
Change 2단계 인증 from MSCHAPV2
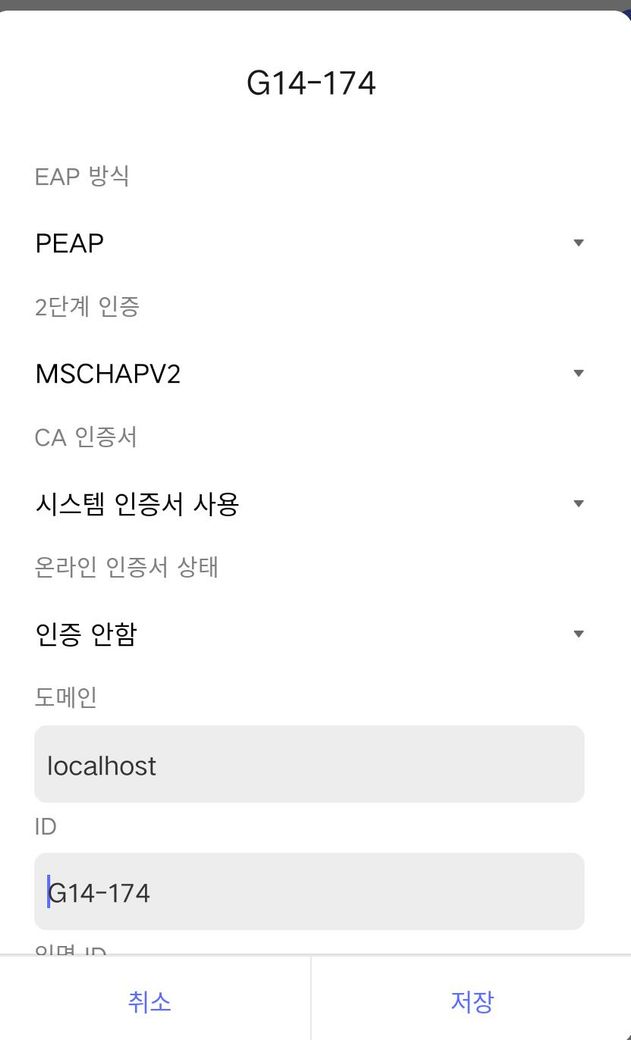[309, 373]
